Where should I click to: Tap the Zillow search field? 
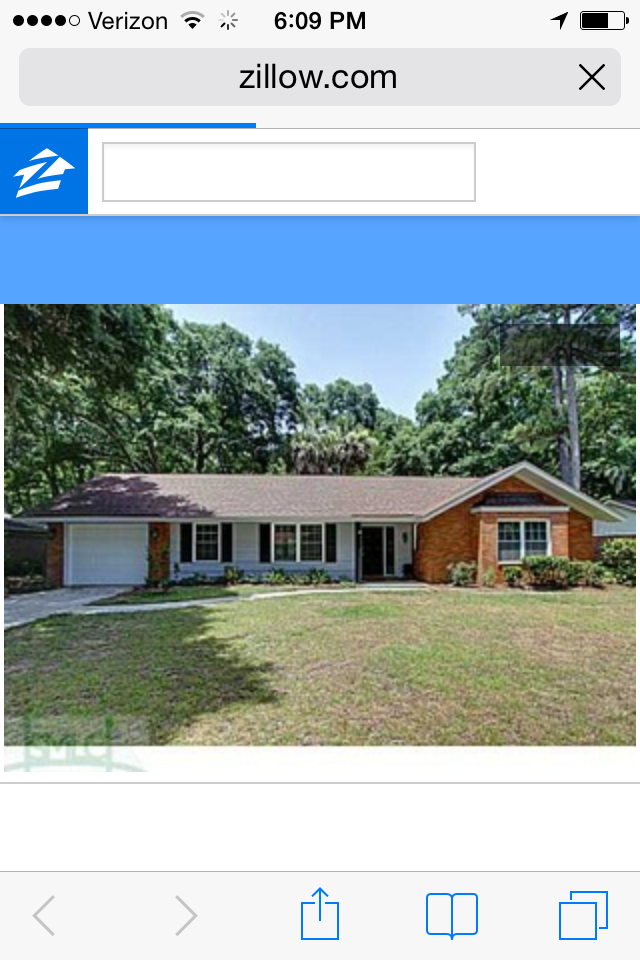point(288,172)
